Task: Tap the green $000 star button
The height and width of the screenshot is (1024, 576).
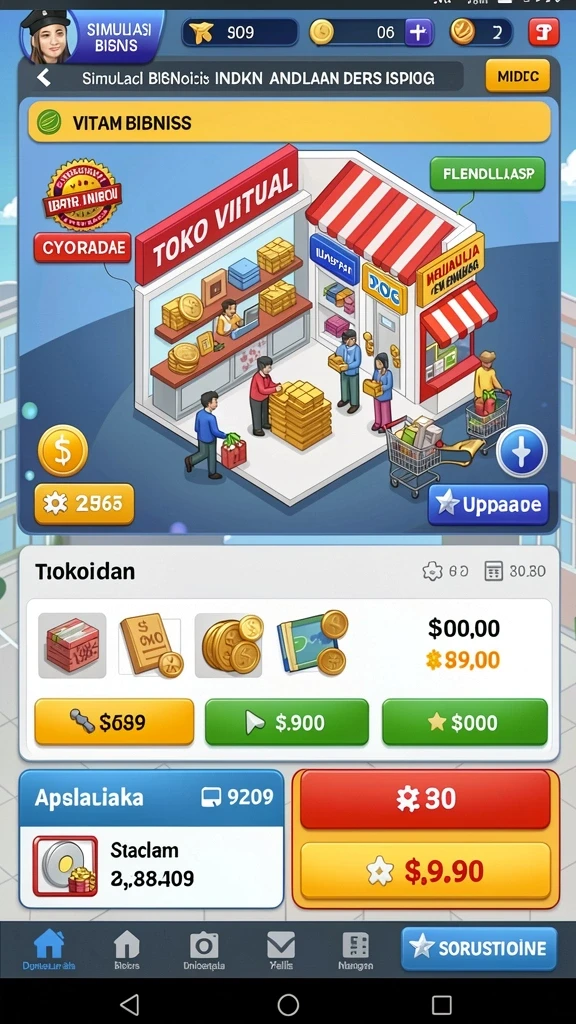Action: 464,722
